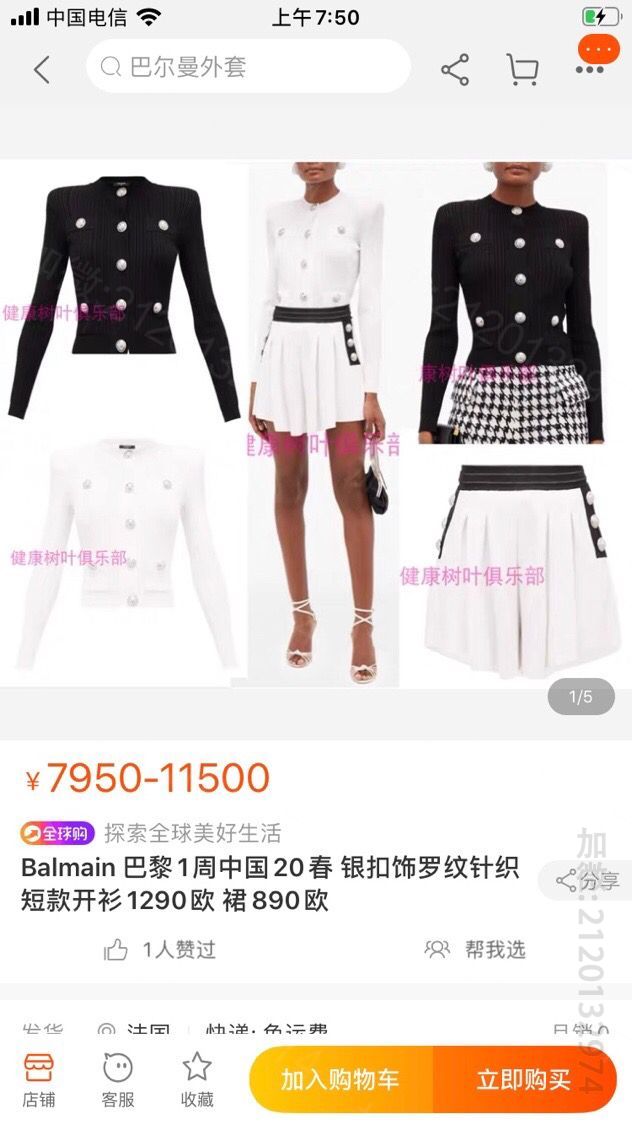Tap the search box with 巴尔曼外套
Viewport: 632px width, 1125px height.
click(x=248, y=67)
